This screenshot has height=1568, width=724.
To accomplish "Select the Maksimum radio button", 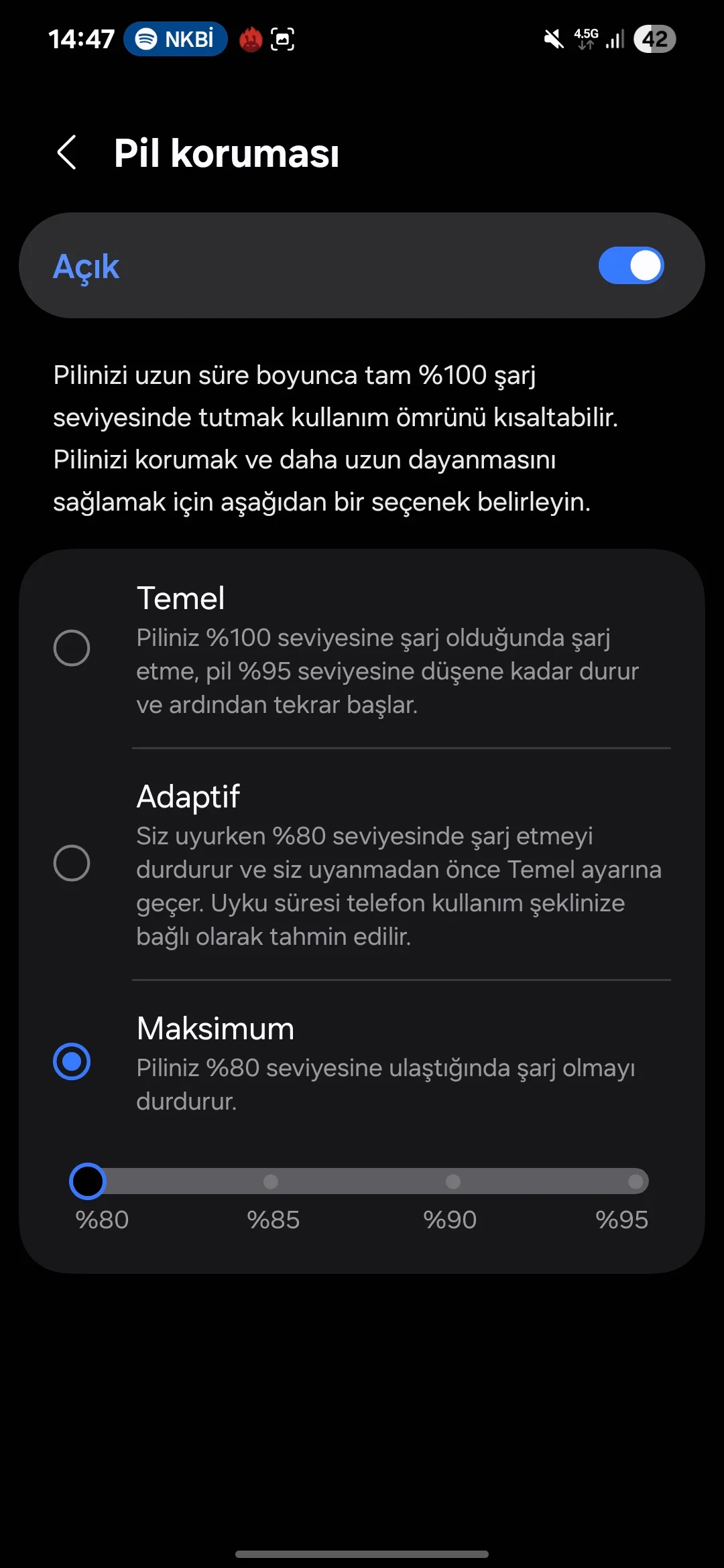I will tap(72, 1061).
